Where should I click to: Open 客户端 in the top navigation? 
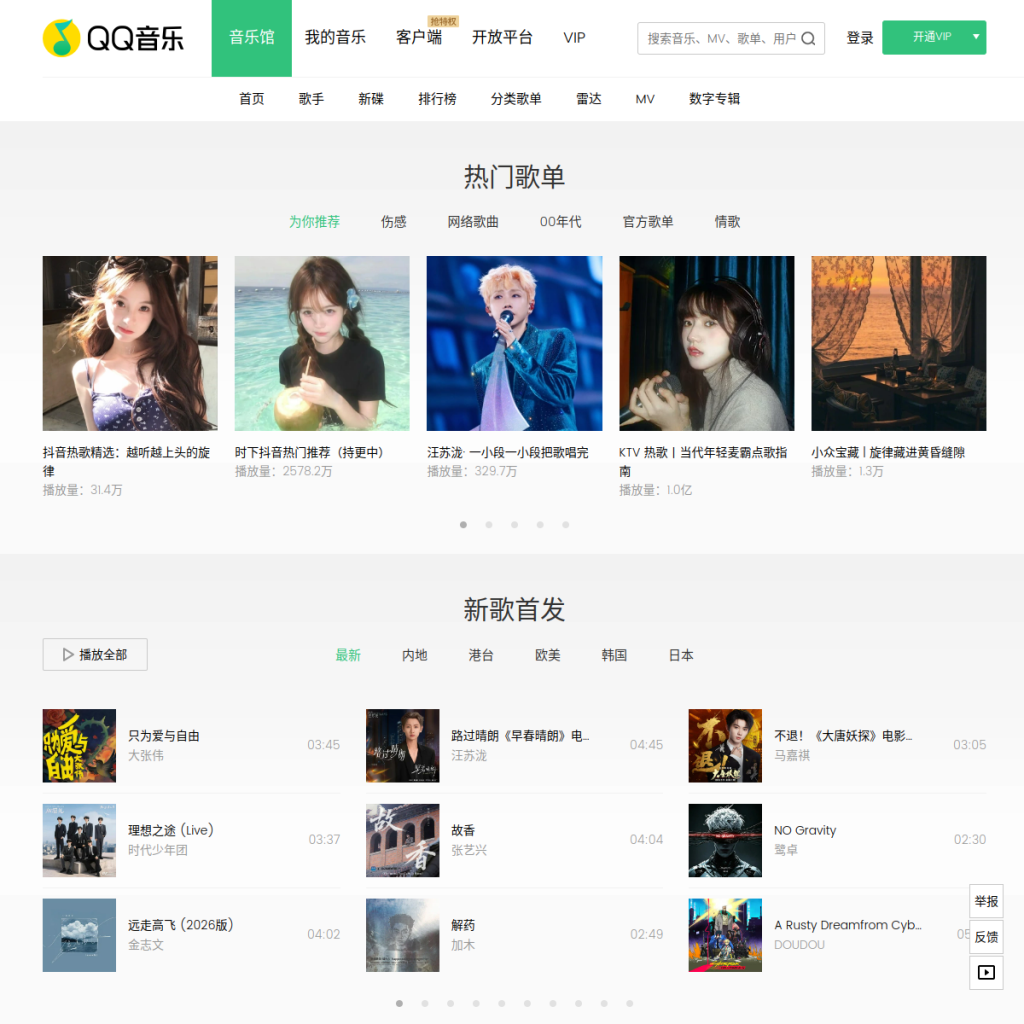pos(419,37)
